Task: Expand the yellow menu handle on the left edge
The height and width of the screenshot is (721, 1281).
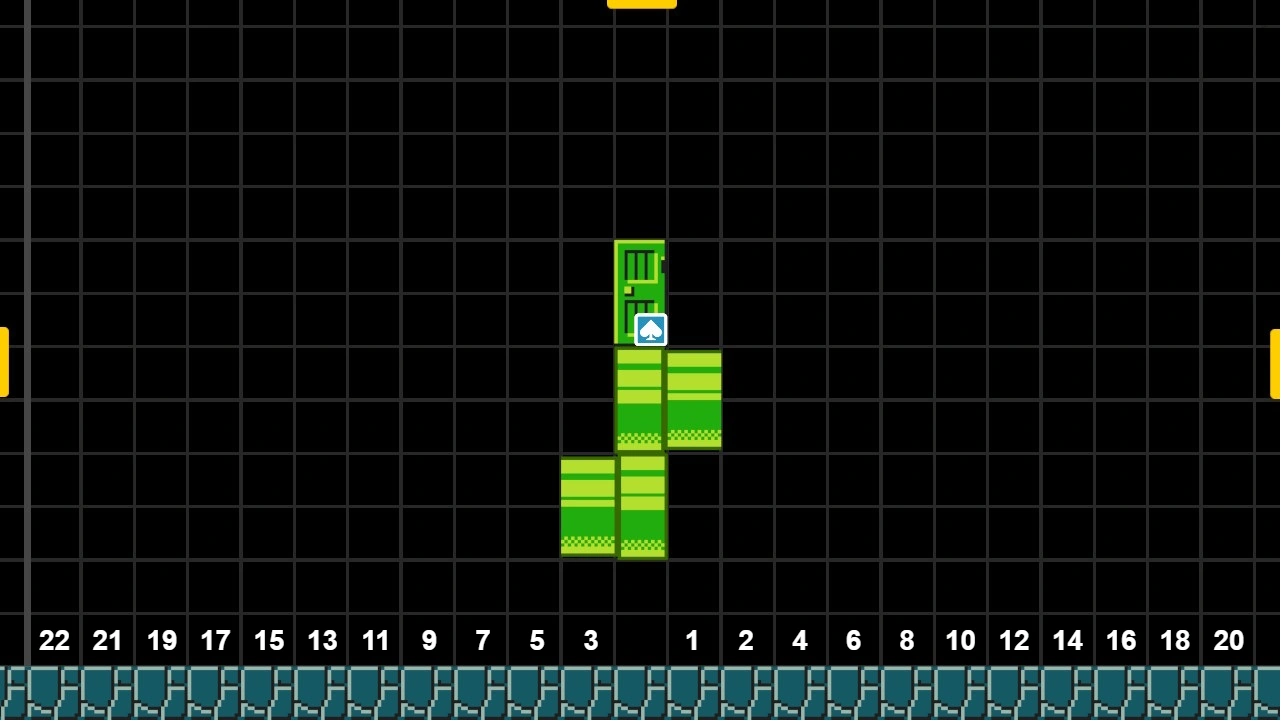Action: 4,362
